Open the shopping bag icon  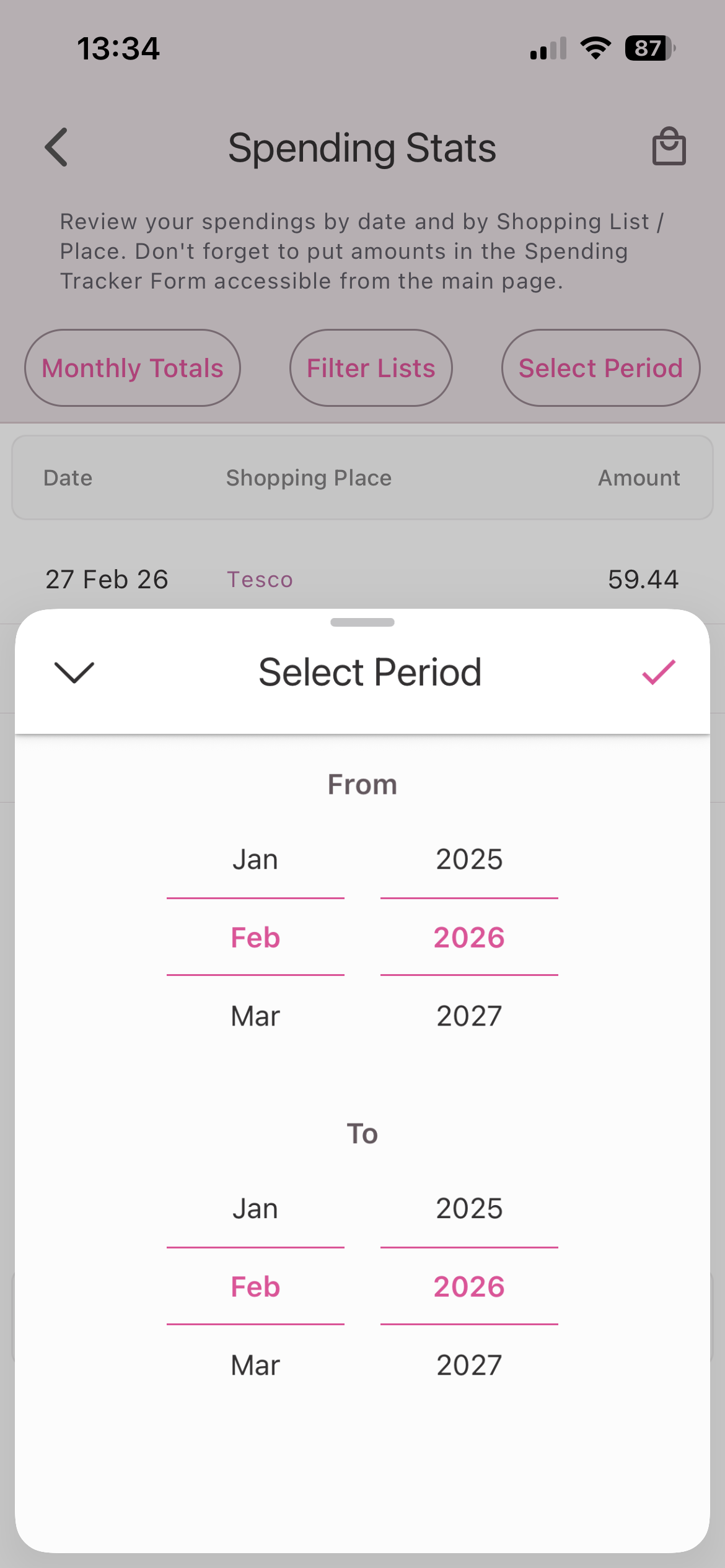tap(669, 147)
